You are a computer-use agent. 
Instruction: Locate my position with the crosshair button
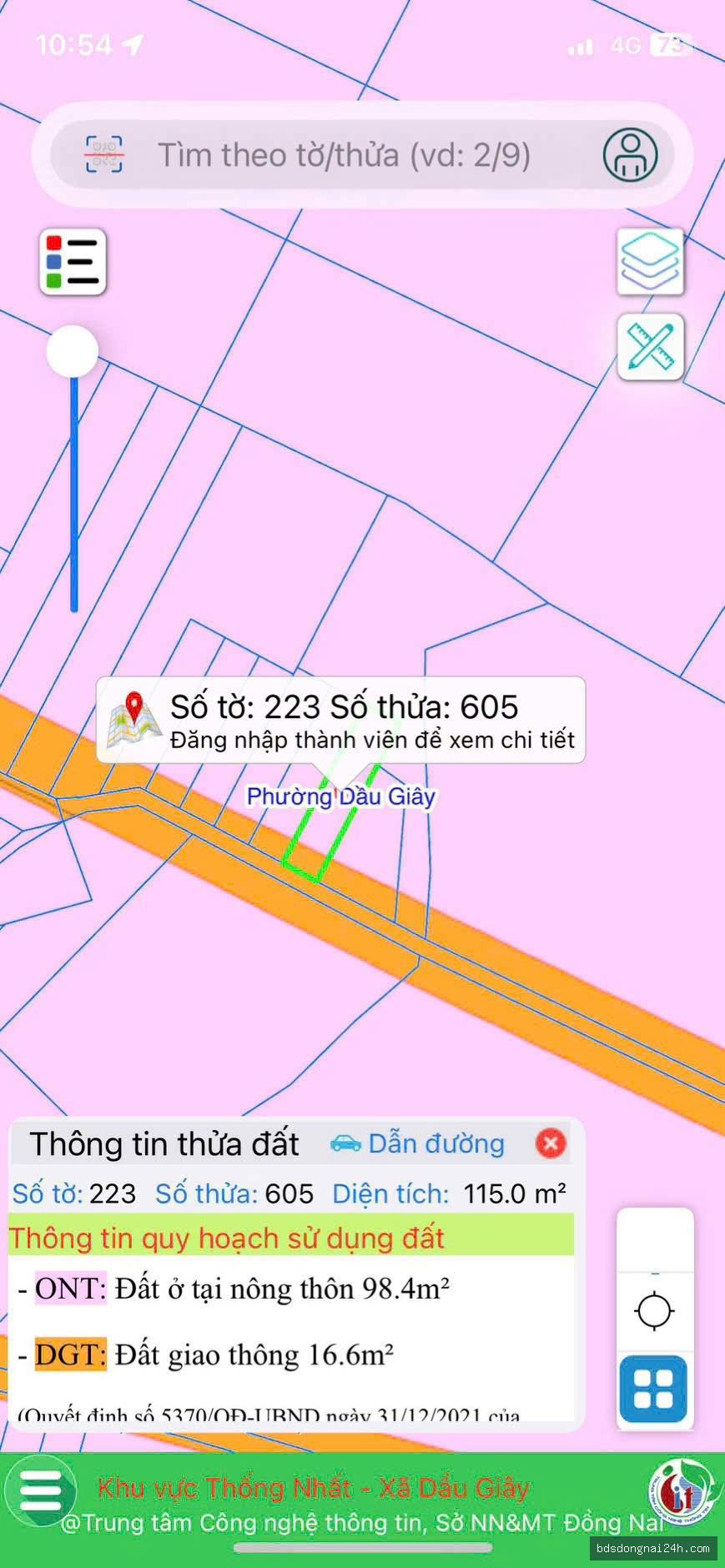[x=655, y=1311]
